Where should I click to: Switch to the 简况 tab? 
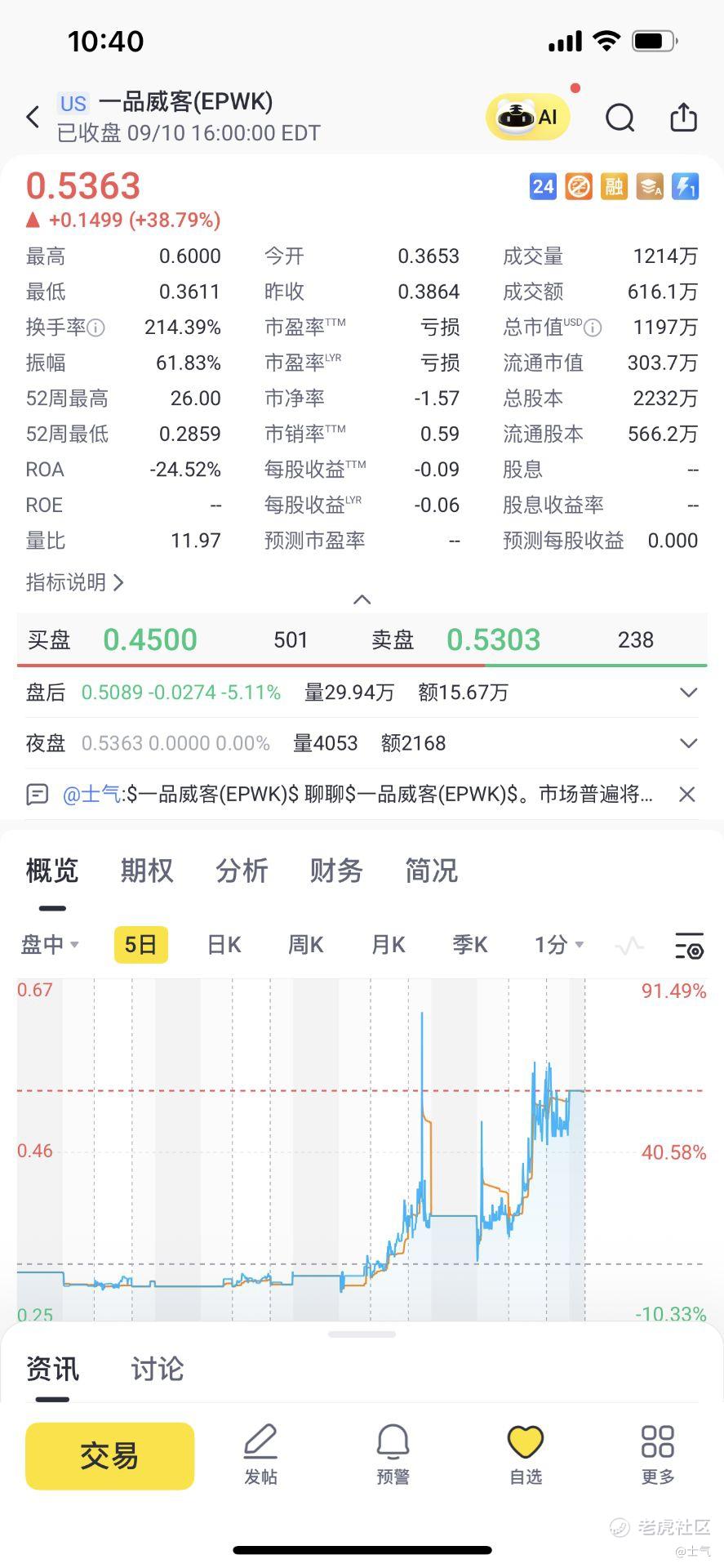point(431,871)
